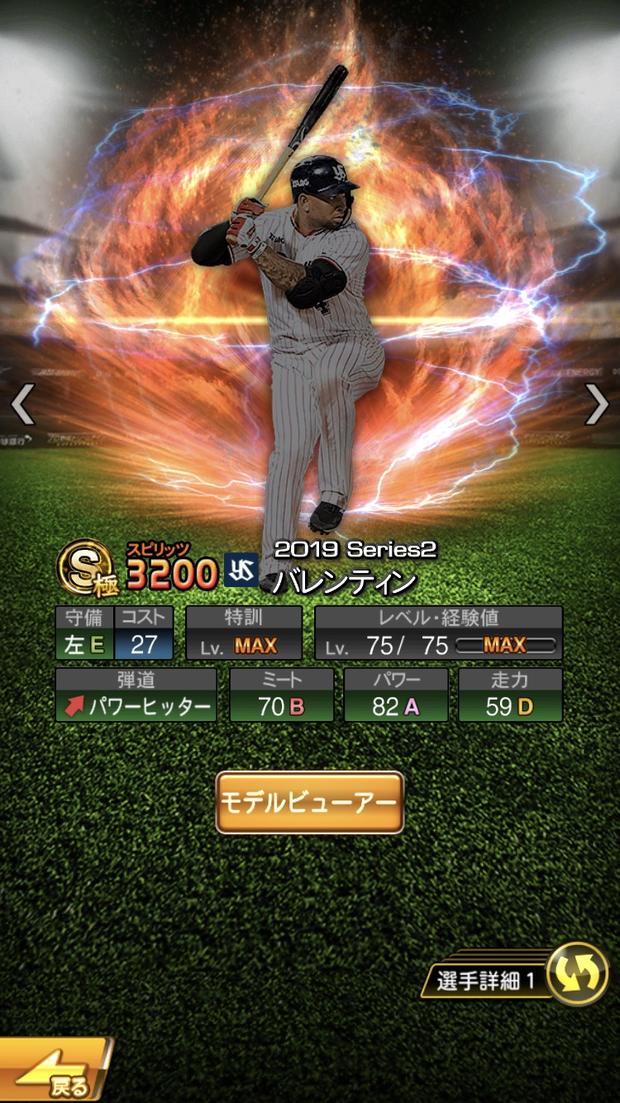Switch the 選手詳細 1 details page
Viewport: 620px width, 1103px height.
[x=577, y=974]
